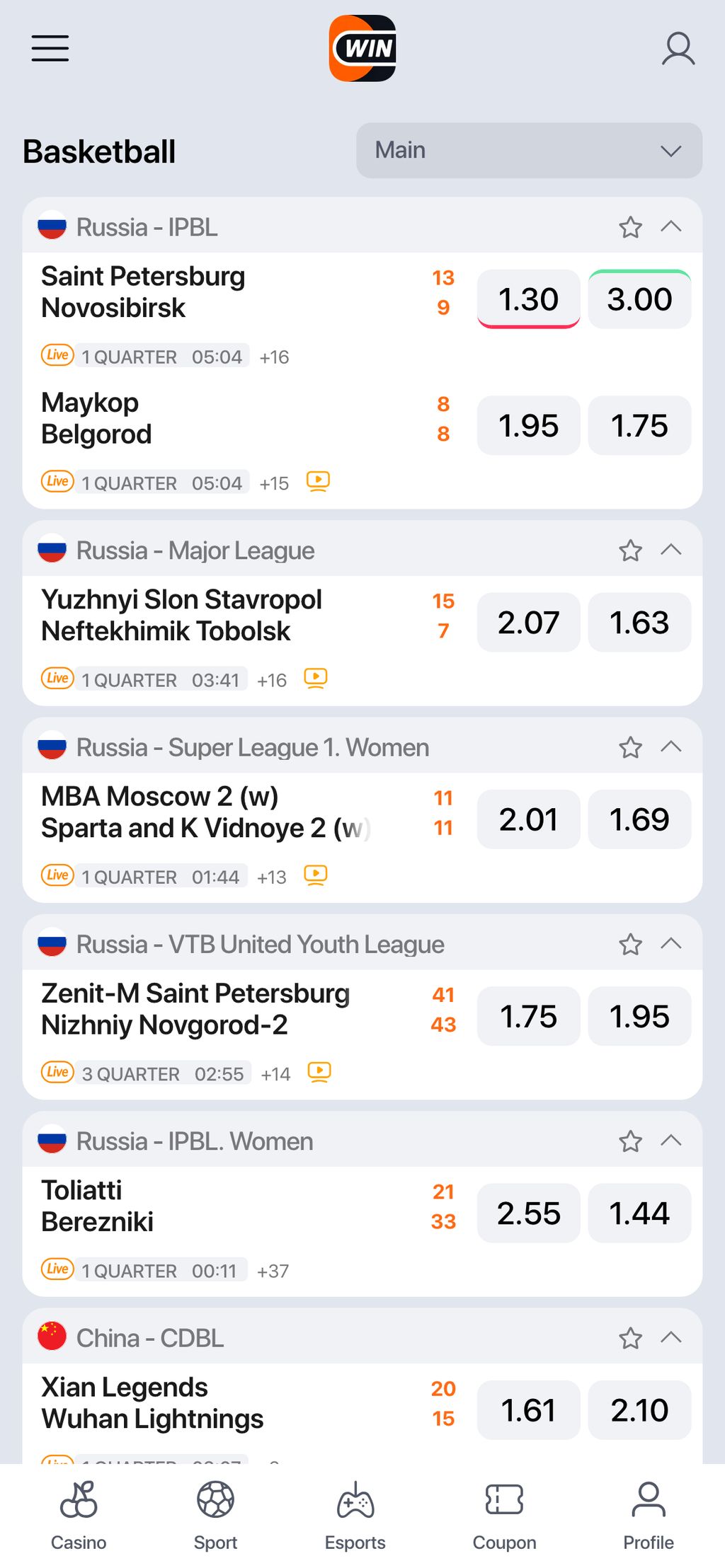
Task: Bet on Zenit-M Saint Petersburg at 1.75
Action: pos(528,1017)
